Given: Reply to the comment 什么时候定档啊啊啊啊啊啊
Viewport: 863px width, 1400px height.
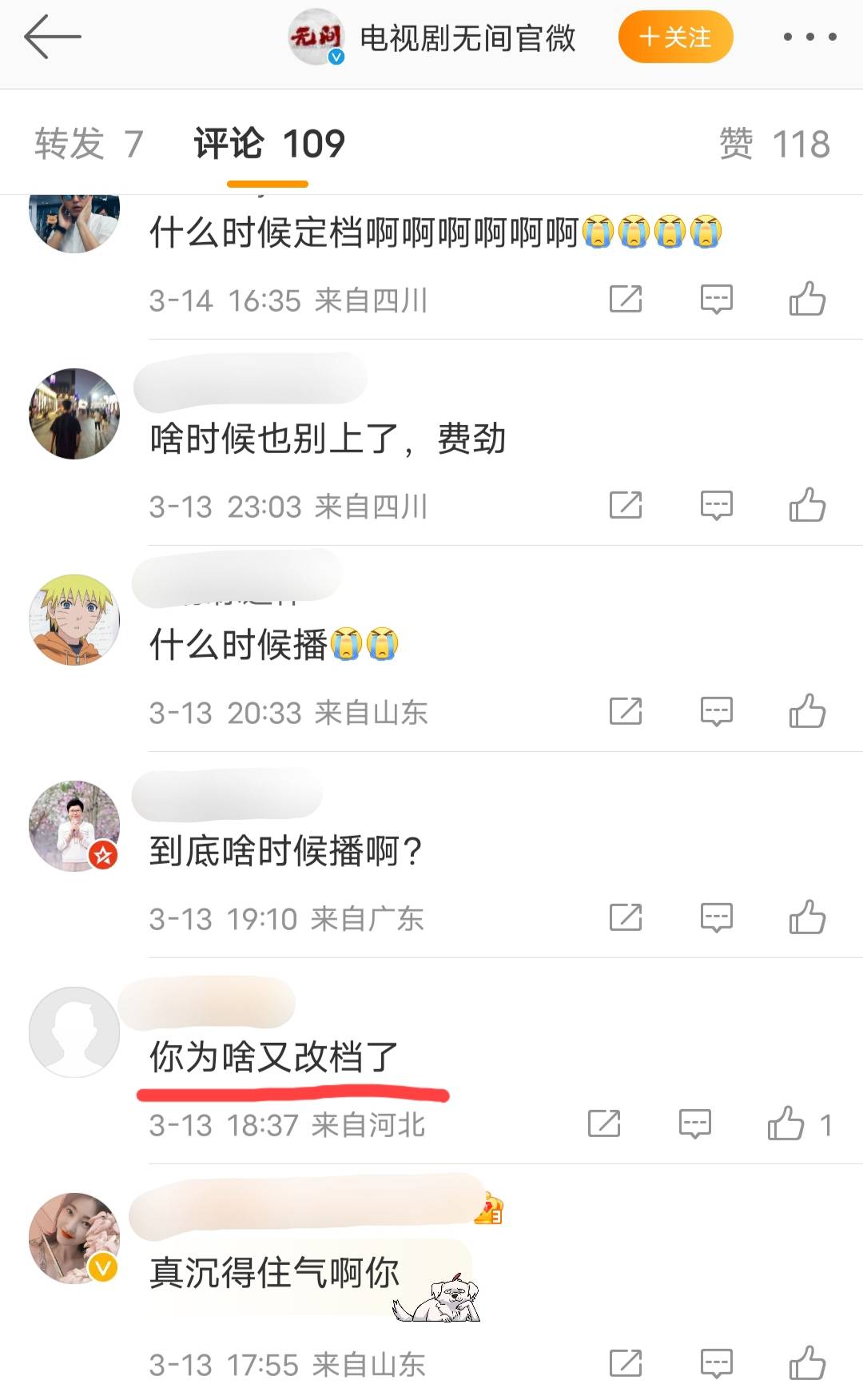Looking at the screenshot, I should (x=716, y=299).
